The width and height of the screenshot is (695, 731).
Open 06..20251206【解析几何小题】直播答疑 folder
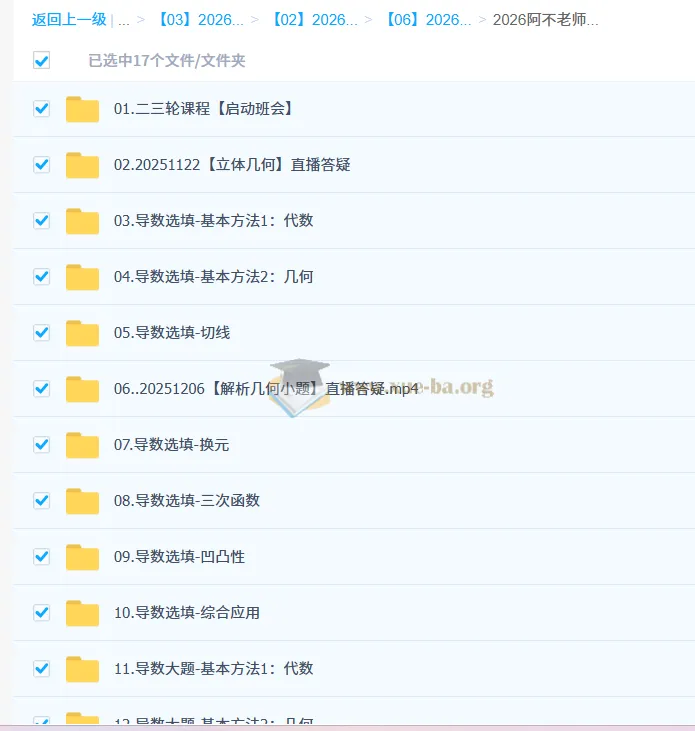[266, 389]
